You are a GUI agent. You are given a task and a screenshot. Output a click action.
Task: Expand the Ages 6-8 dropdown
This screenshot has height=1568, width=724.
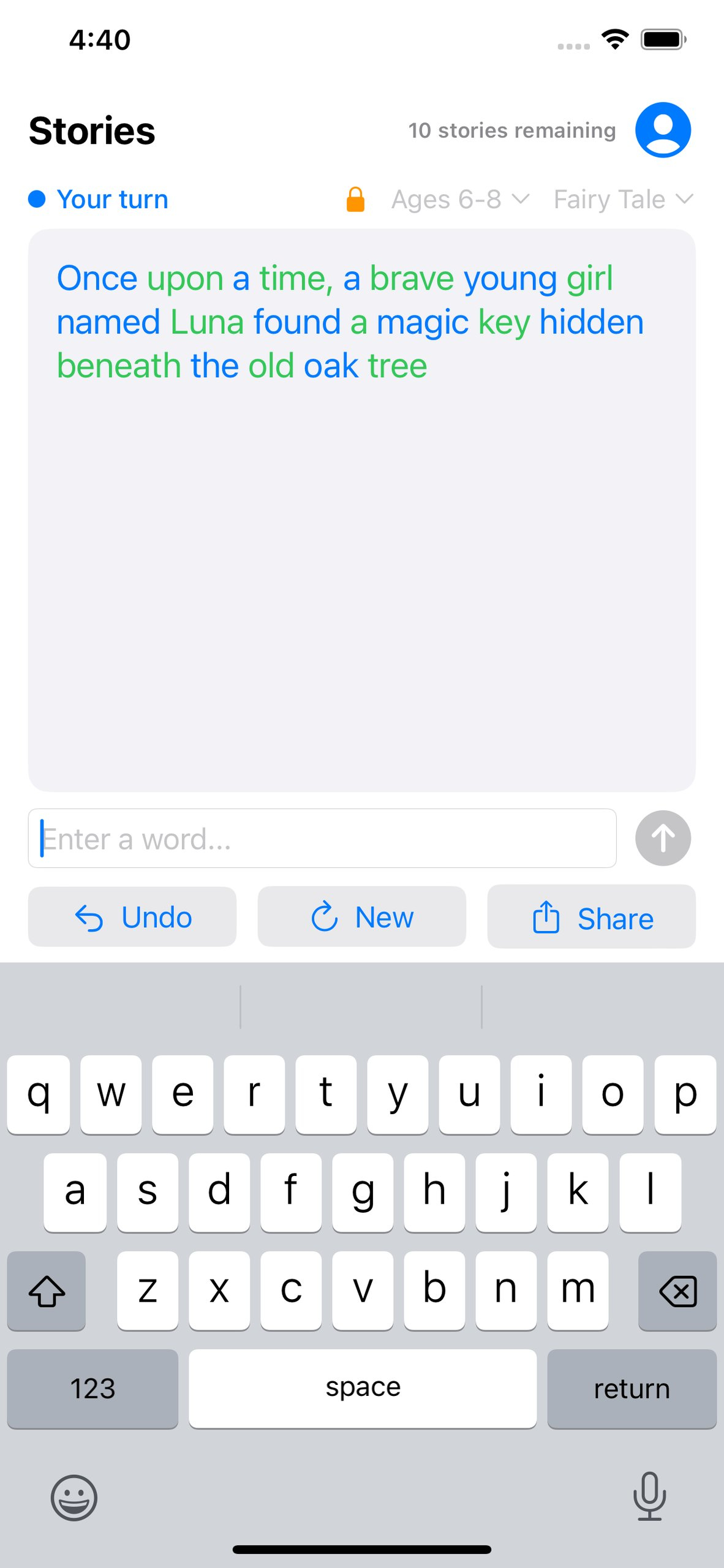tap(460, 200)
